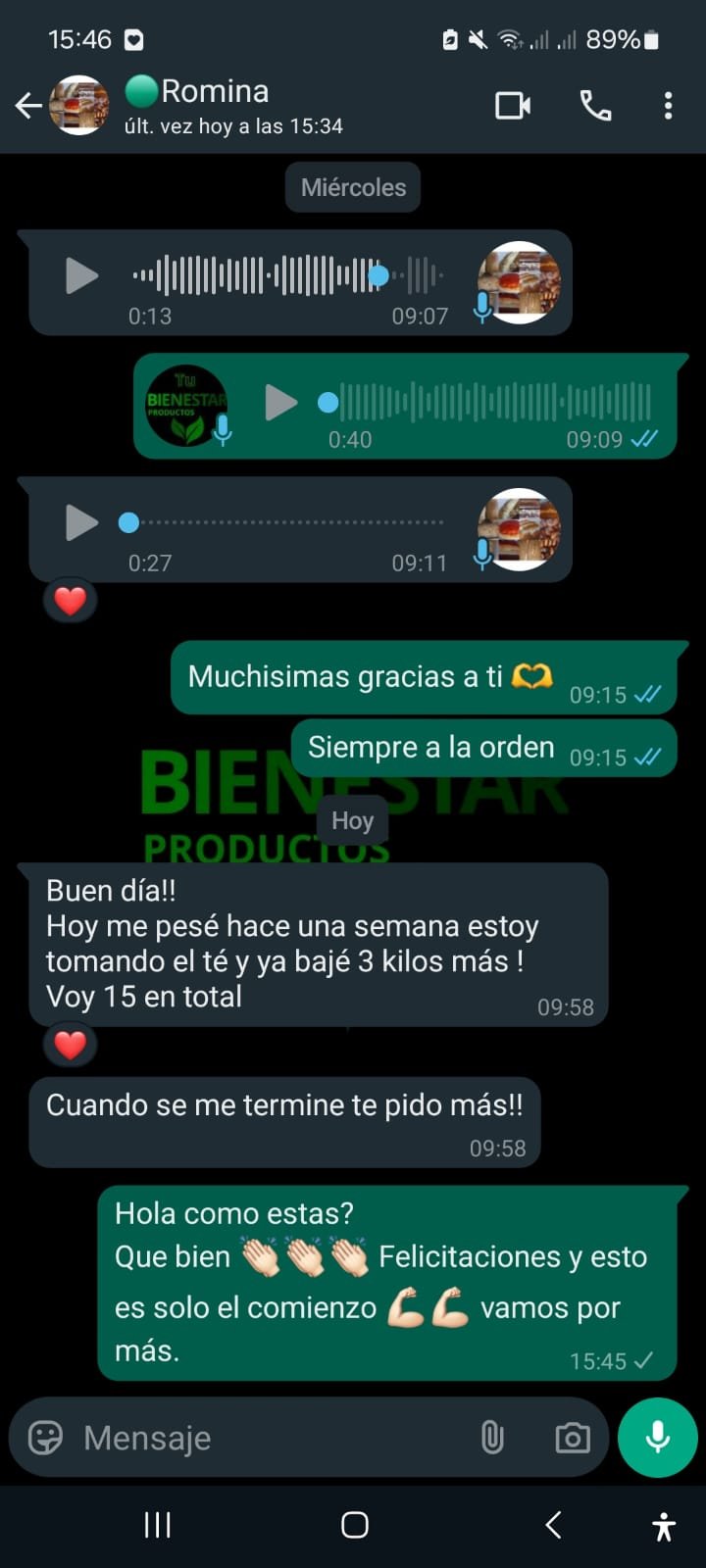This screenshot has width=706, height=1568.
Task: Open the chat overflow menu
Action: (x=668, y=105)
